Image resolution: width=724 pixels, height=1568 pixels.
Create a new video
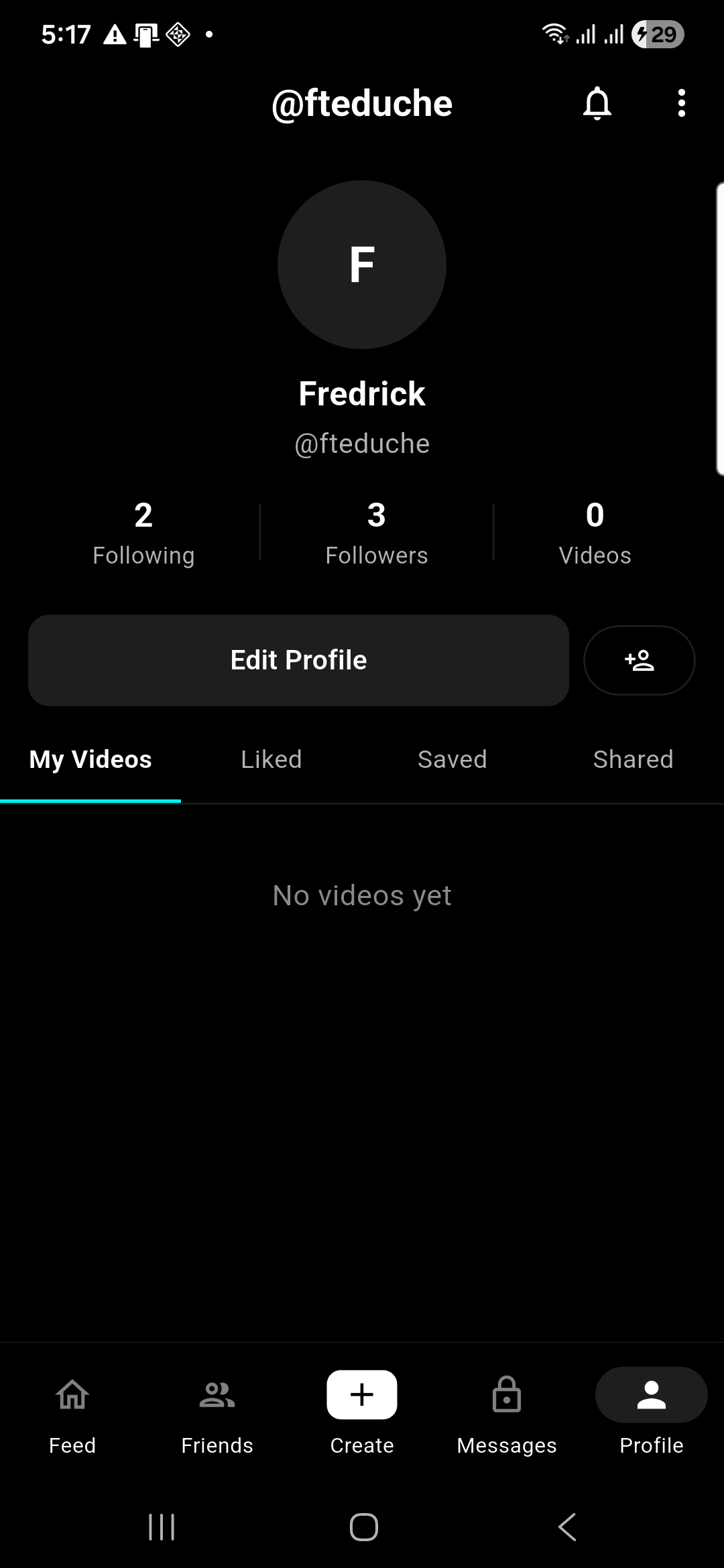pyautogui.click(x=362, y=1415)
